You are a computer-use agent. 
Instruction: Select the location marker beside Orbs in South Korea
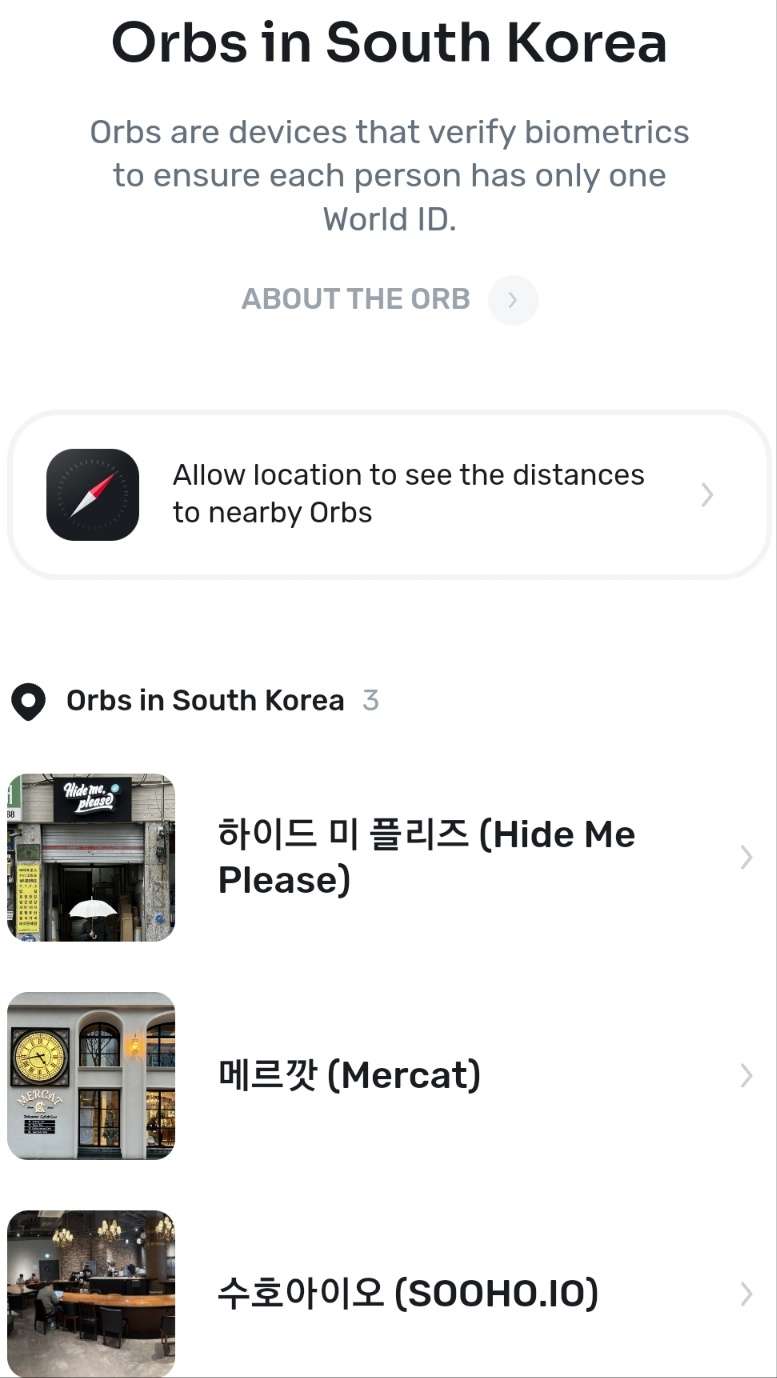27,701
